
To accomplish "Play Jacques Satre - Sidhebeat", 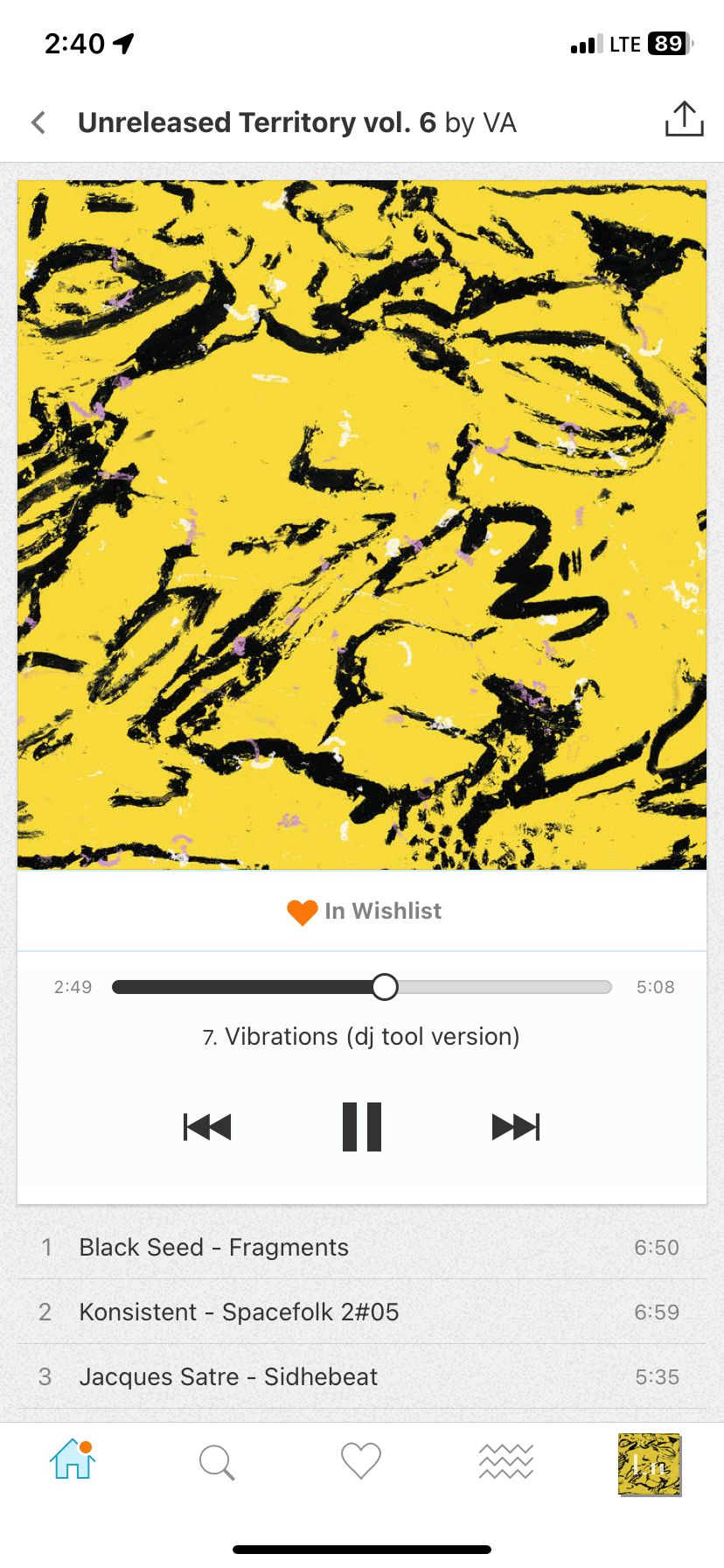I will [x=228, y=1376].
